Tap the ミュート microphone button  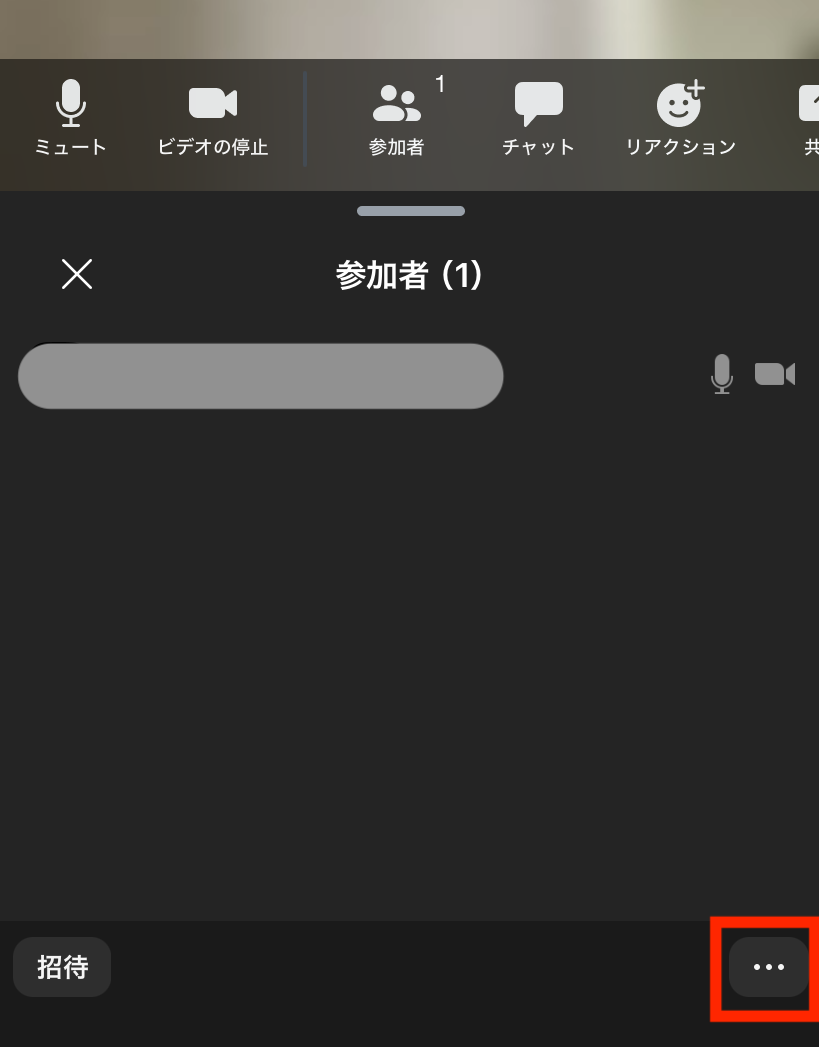pyautogui.click(x=70, y=118)
